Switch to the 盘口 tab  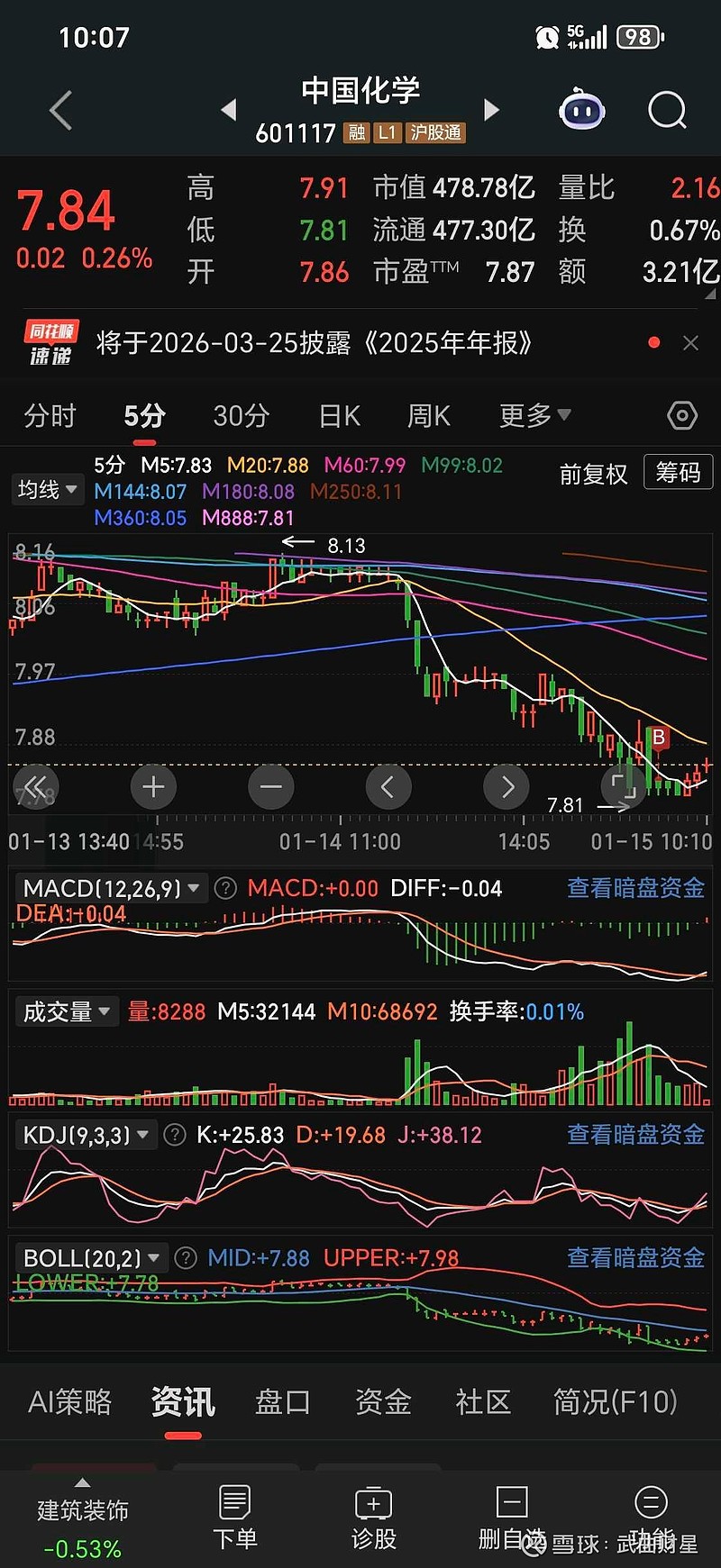[x=282, y=1402]
